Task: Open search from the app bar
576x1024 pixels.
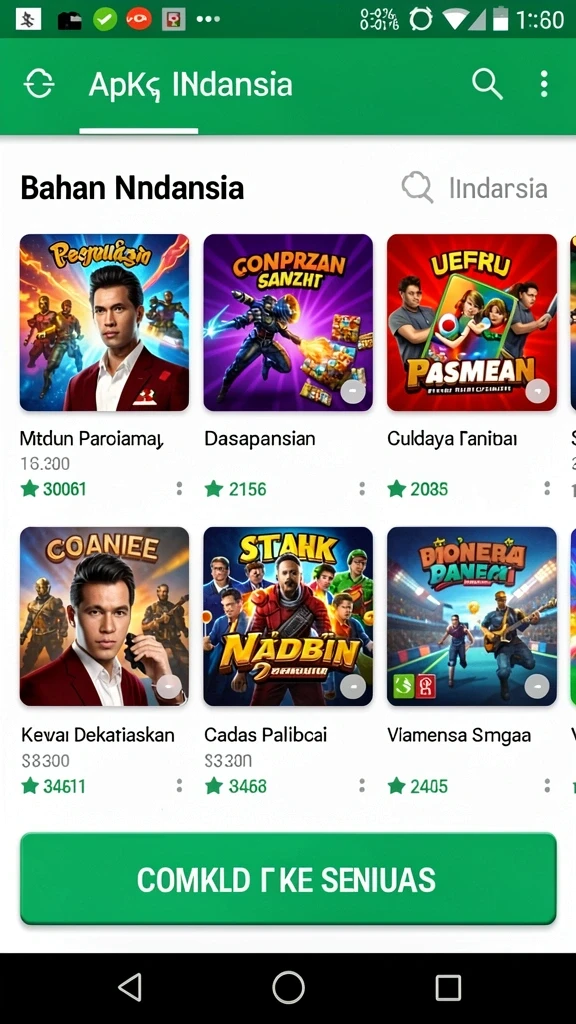Action: (487, 84)
